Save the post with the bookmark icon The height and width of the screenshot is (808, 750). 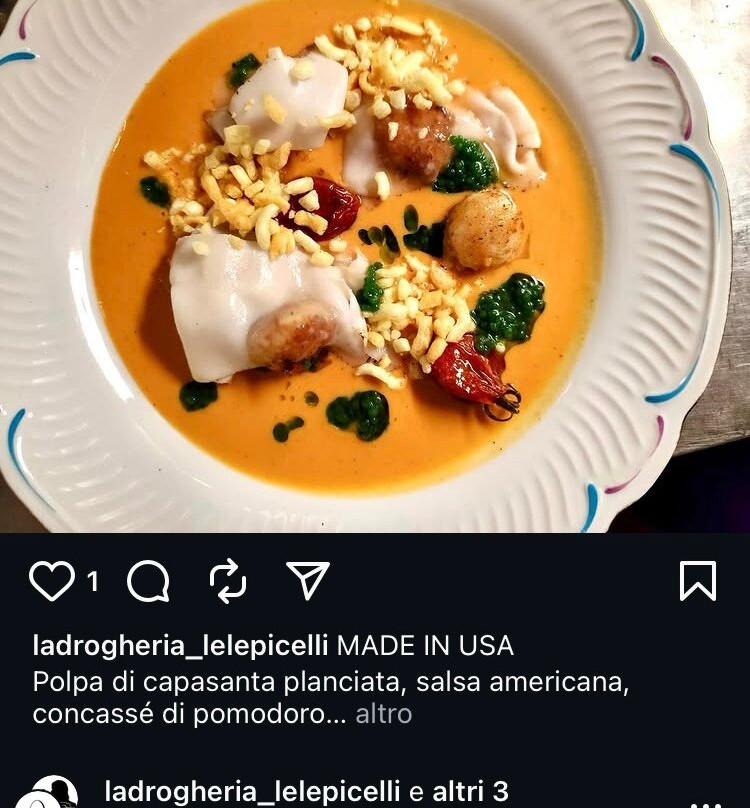tap(697, 580)
